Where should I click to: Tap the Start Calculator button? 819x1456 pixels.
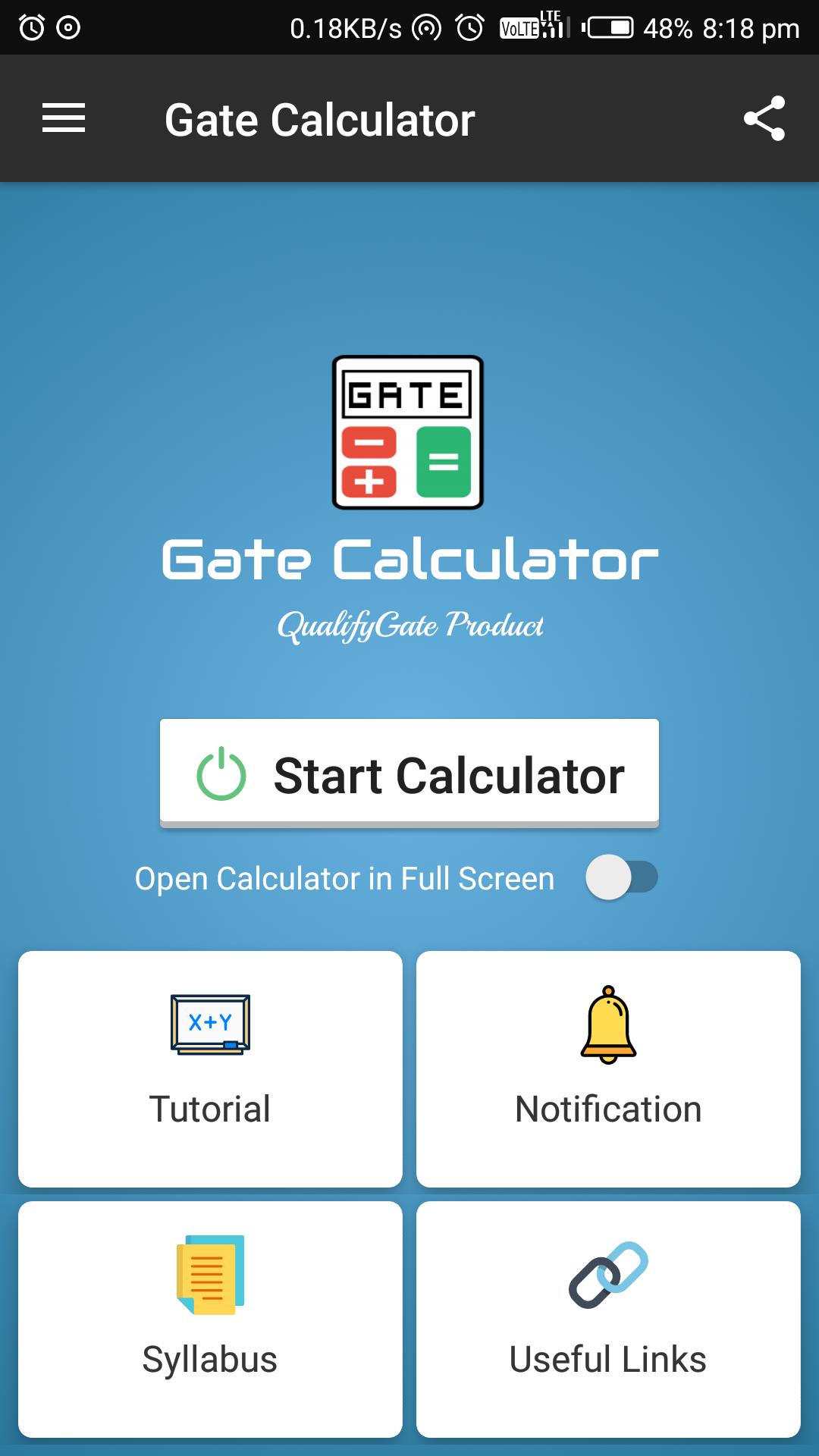(x=409, y=773)
